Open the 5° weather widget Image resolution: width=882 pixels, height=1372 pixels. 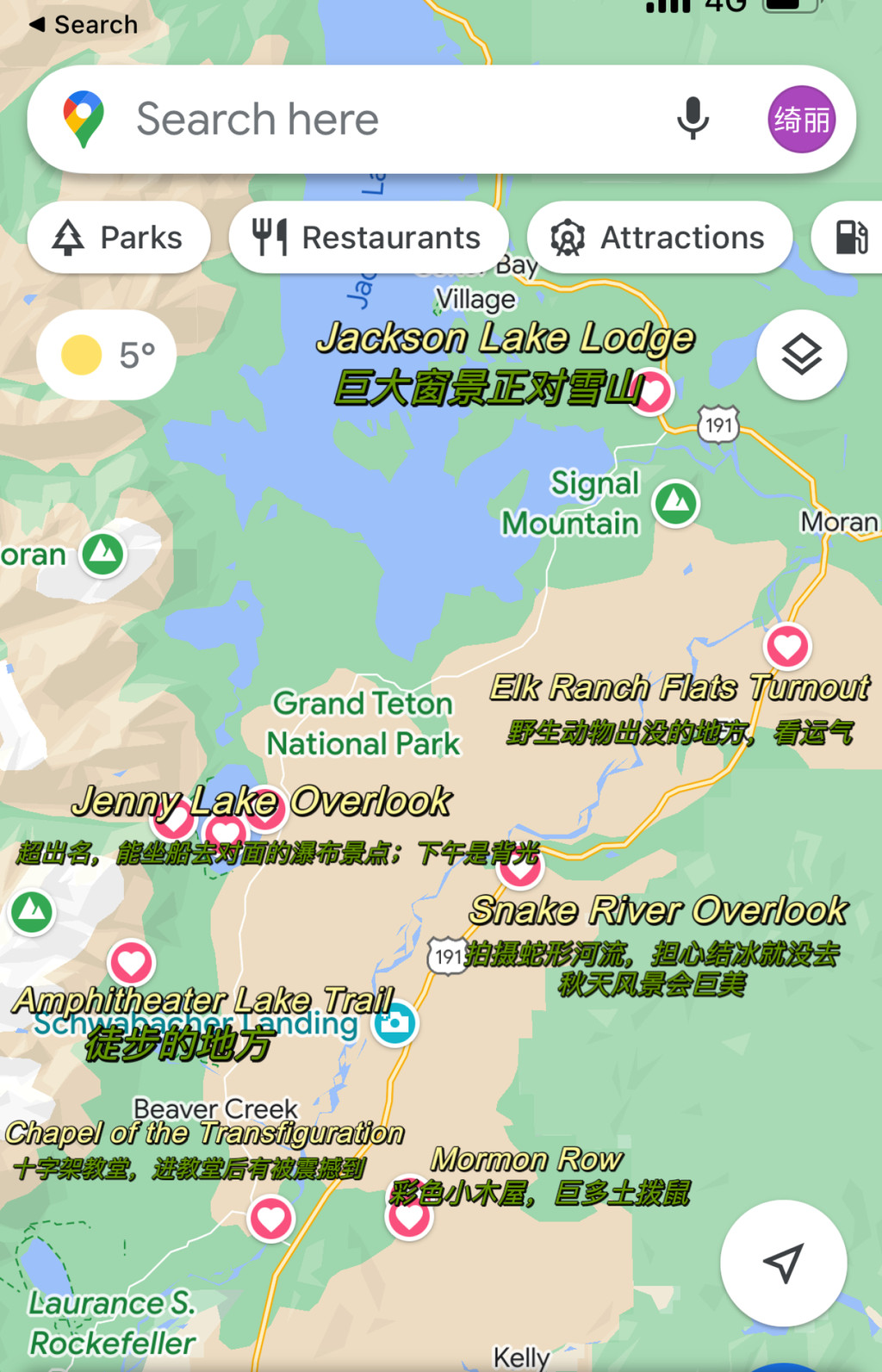click(106, 355)
